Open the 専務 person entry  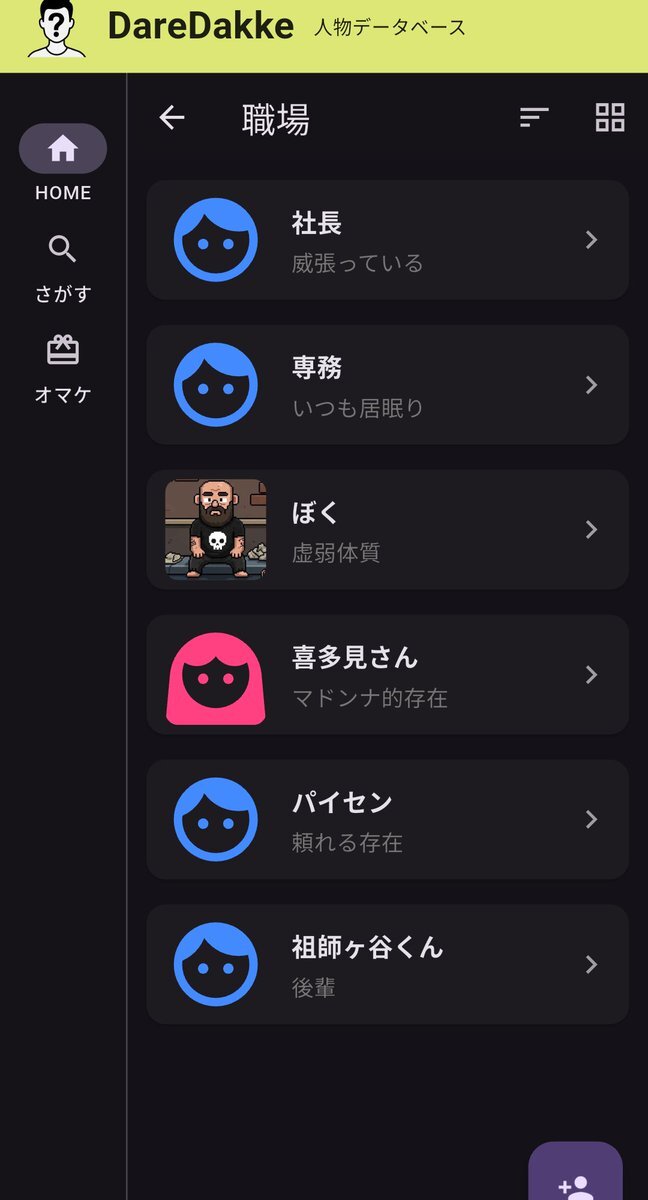(x=387, y=385)
